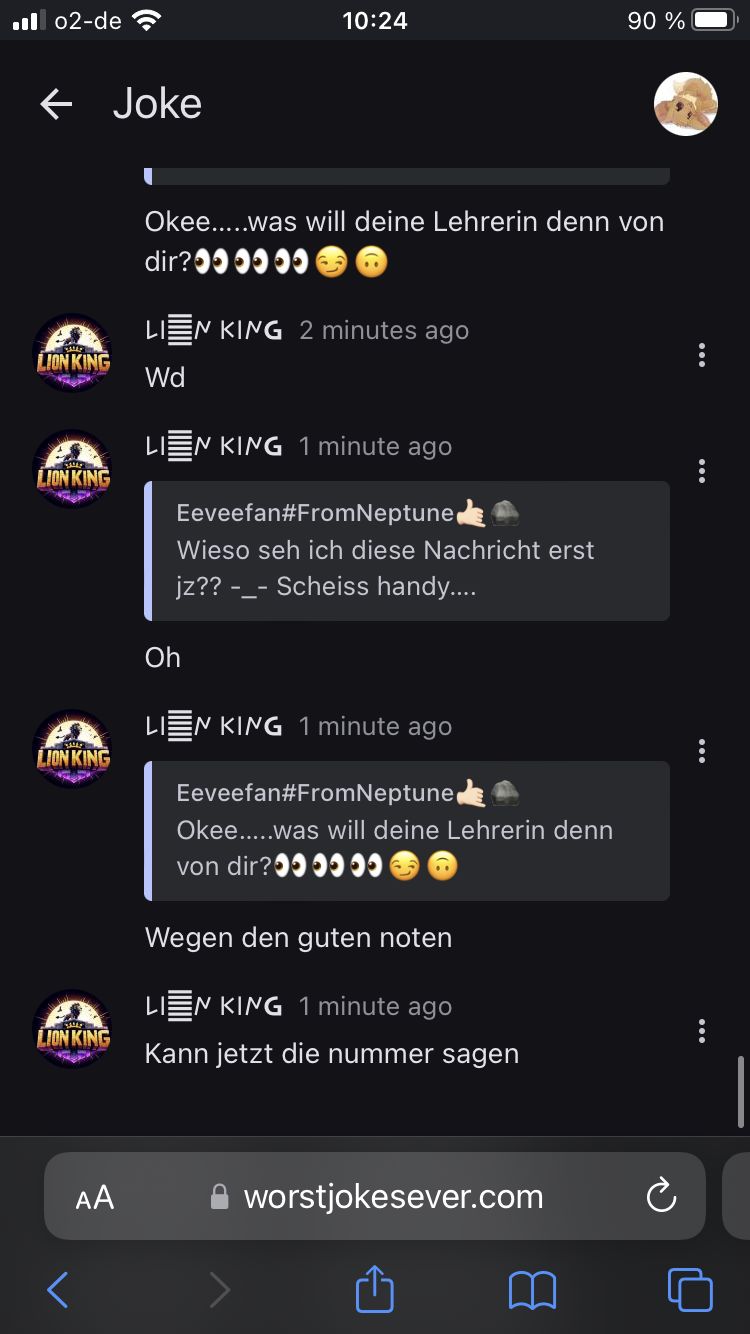Tap the quoted "Okee.....was will deine Lehrerin" reply
This screenshot has height=1334, width=750.
pos(408,831)
